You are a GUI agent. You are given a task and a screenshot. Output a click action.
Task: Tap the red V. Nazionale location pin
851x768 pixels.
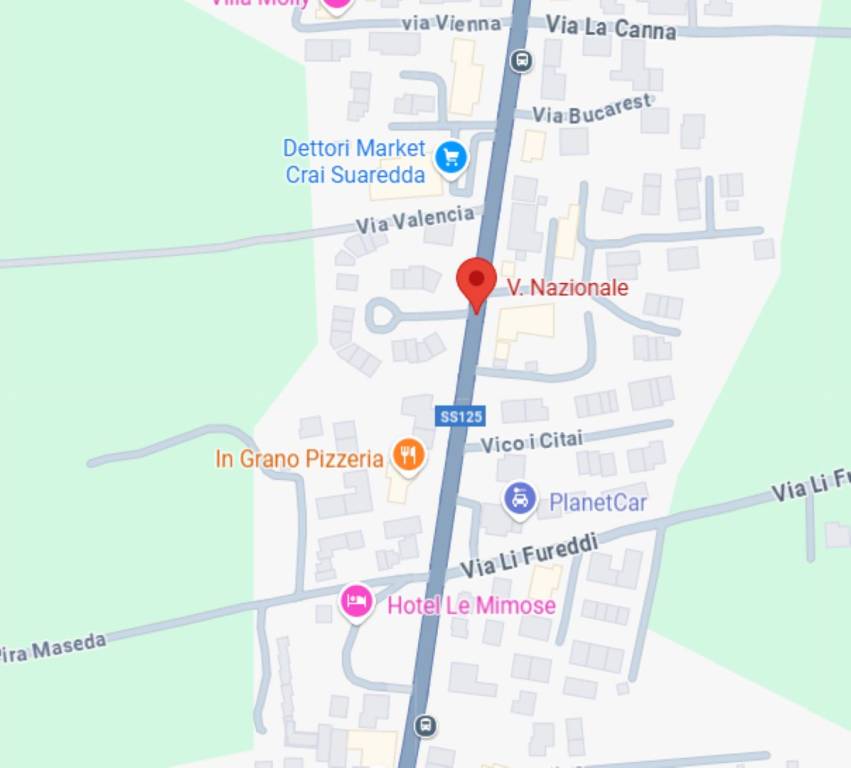point(477,279)
